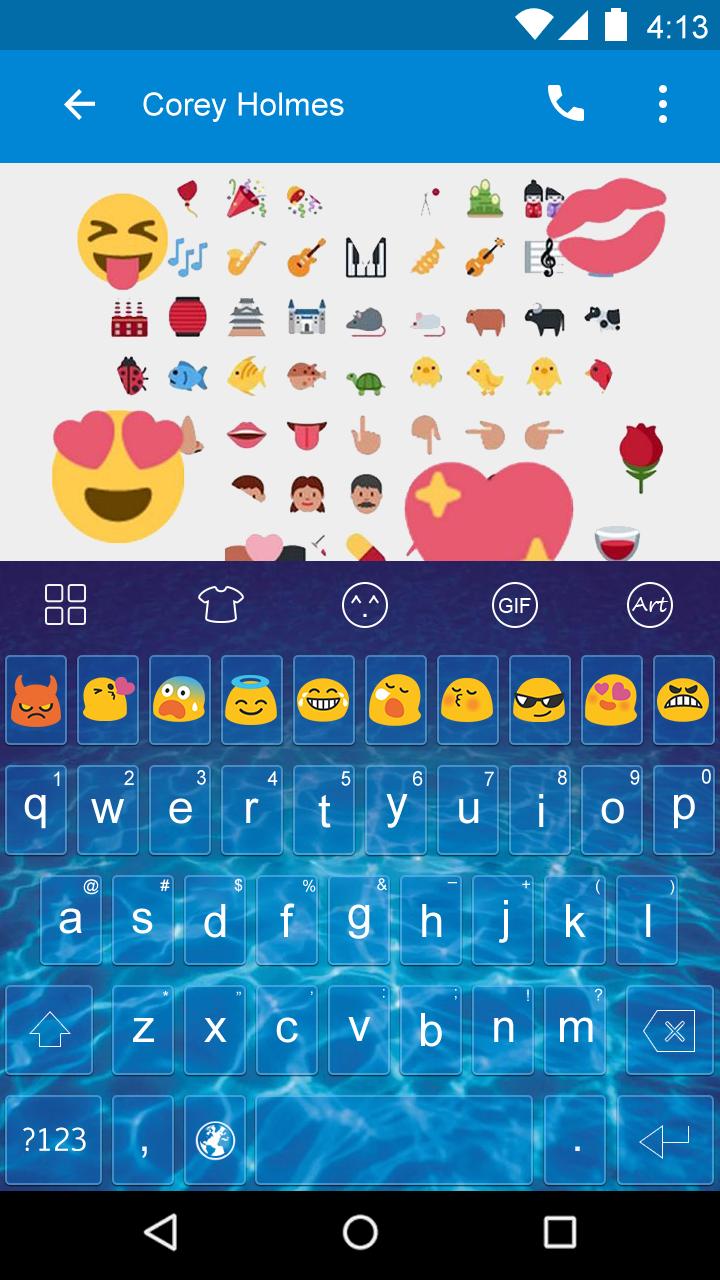The width and height of the screenshot is (720, 1280).
Task: Open the emoticon face panel
Action: pos(364,604)
